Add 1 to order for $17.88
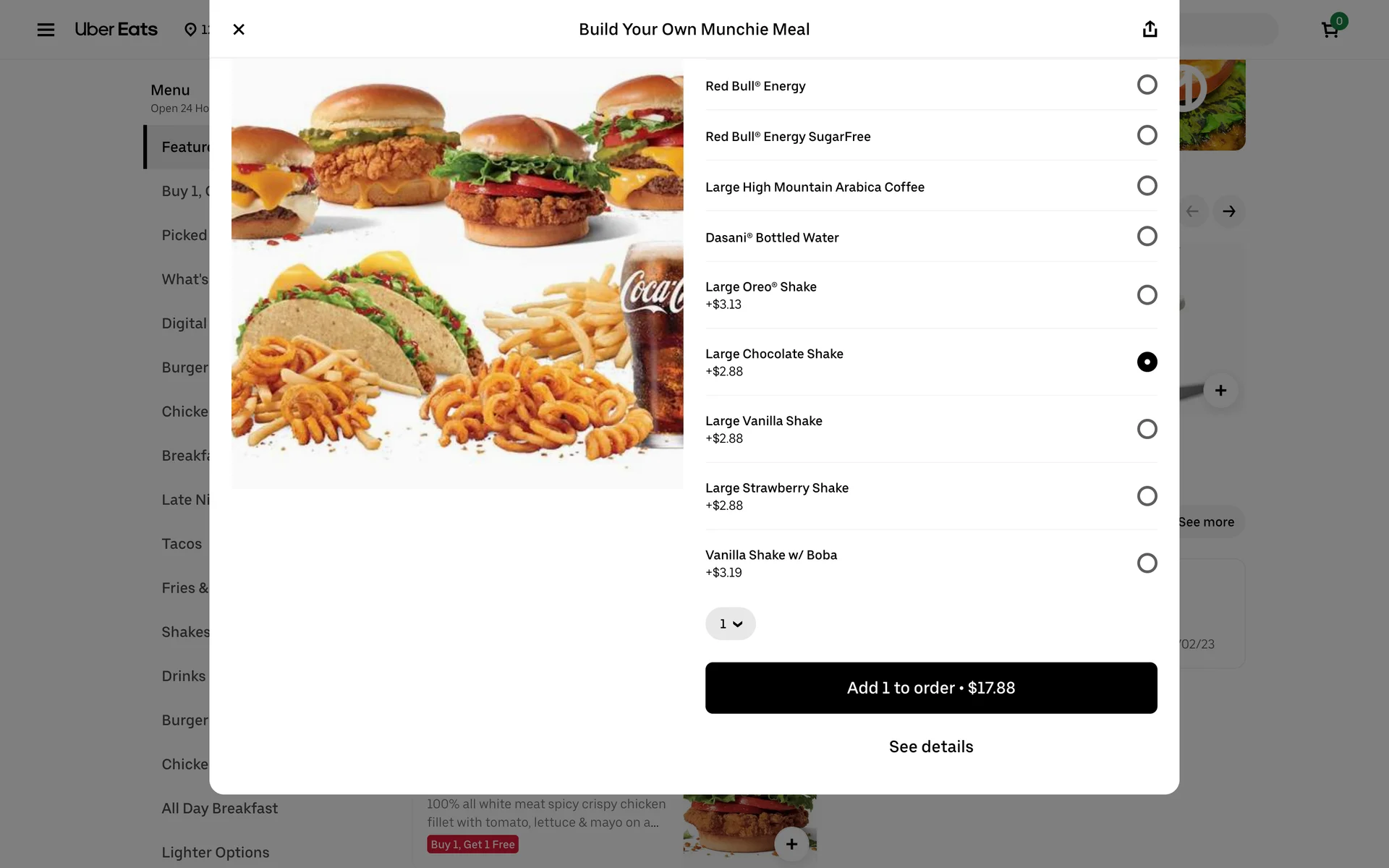The width and height of the screenshot is (1389, 868). [x=931, y=688]
